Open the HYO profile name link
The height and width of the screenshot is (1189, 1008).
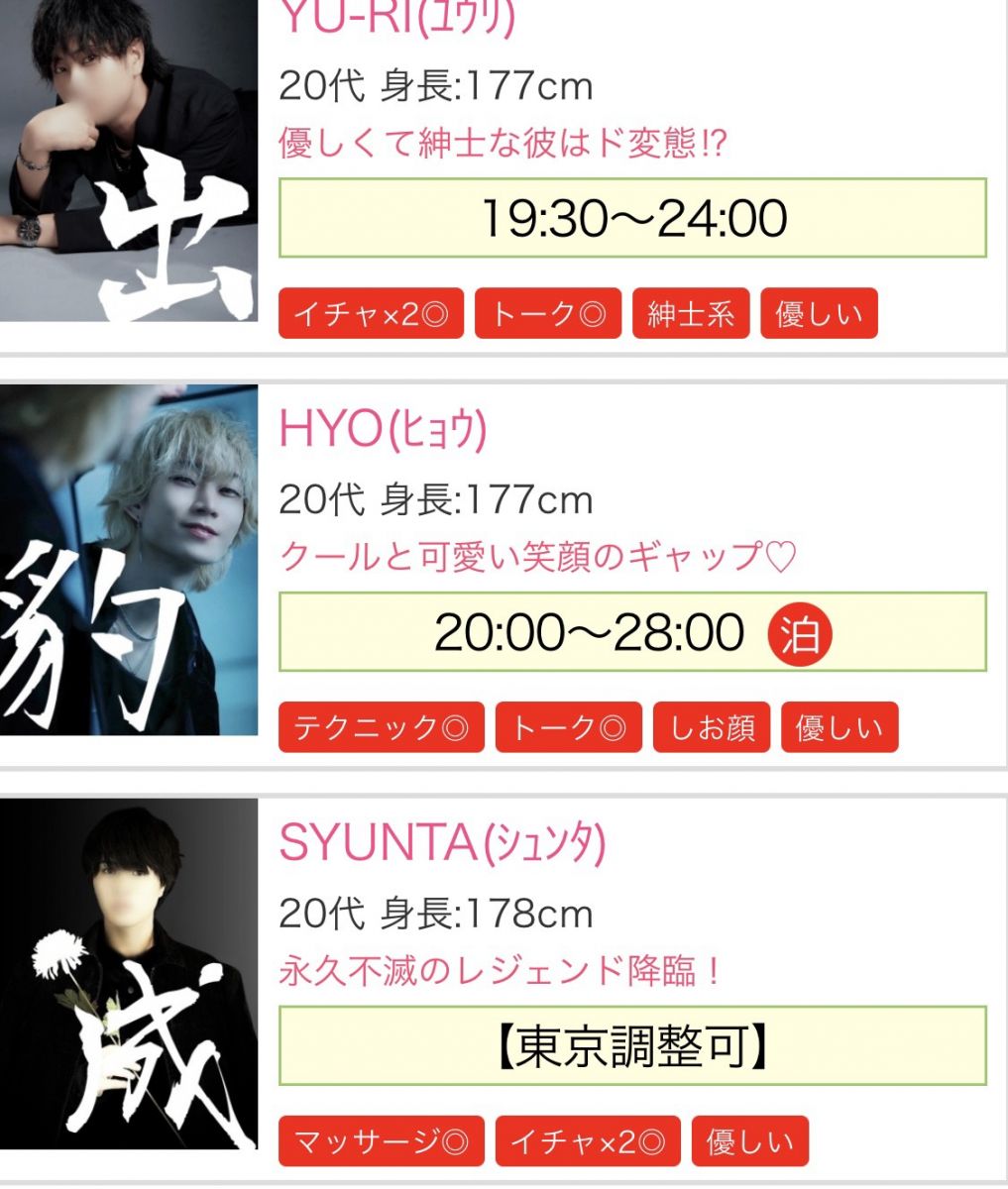tap(383, 429)
